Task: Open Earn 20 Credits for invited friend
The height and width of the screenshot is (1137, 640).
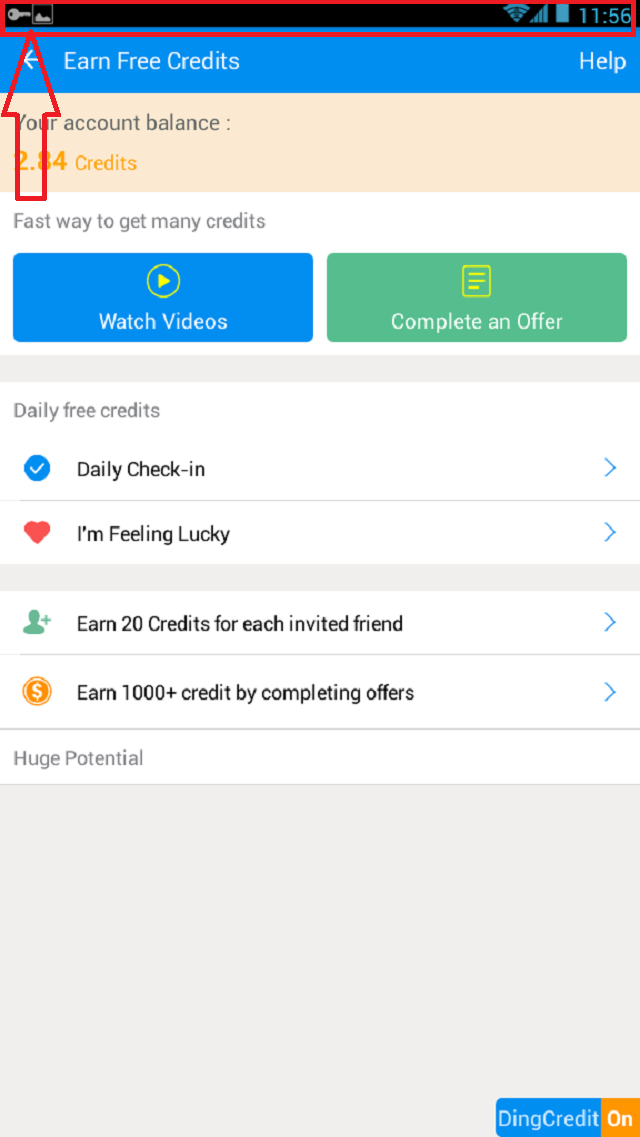Action: click(x=320, y=623)
